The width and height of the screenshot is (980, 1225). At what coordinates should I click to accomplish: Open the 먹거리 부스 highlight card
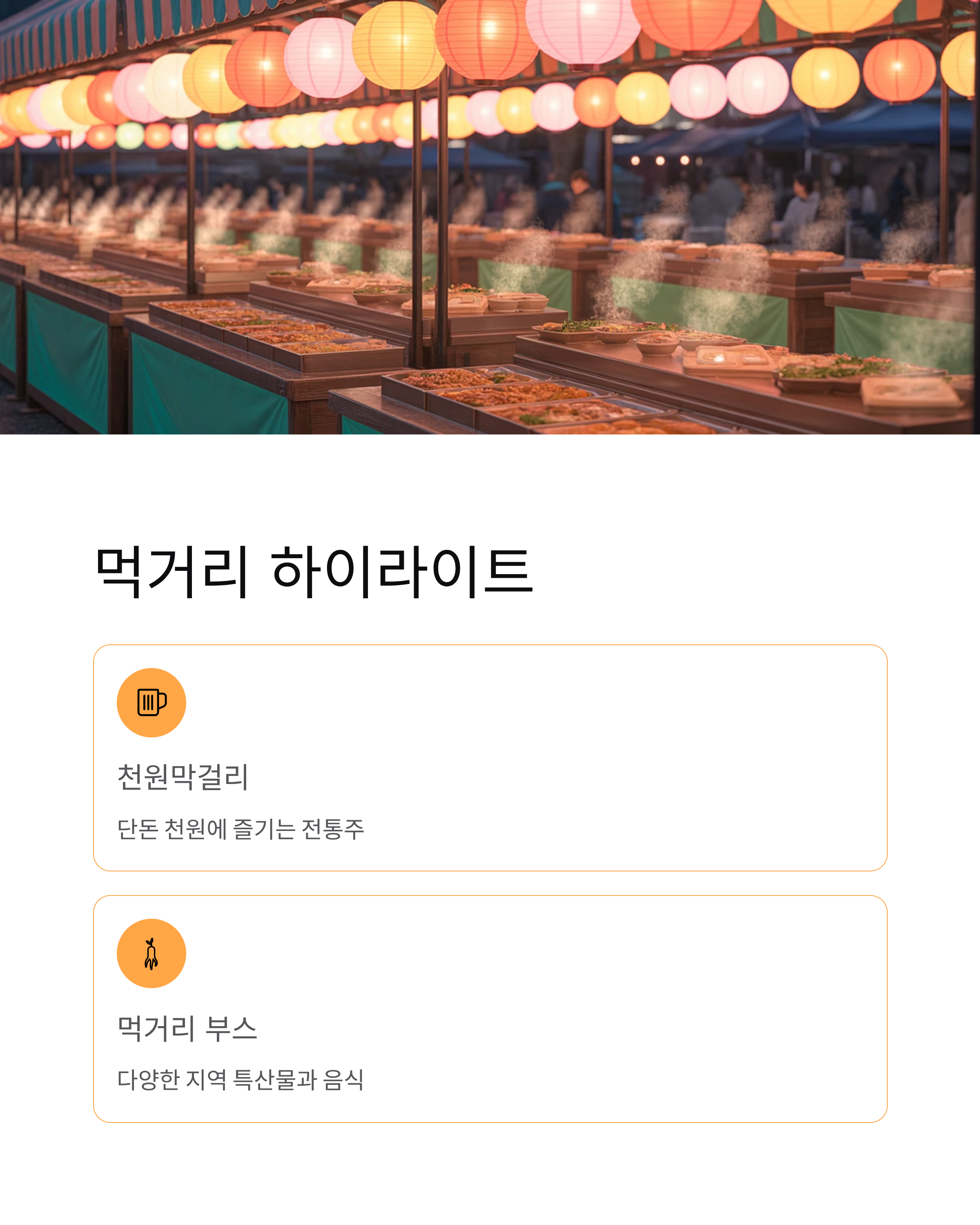coord(489,1011)
